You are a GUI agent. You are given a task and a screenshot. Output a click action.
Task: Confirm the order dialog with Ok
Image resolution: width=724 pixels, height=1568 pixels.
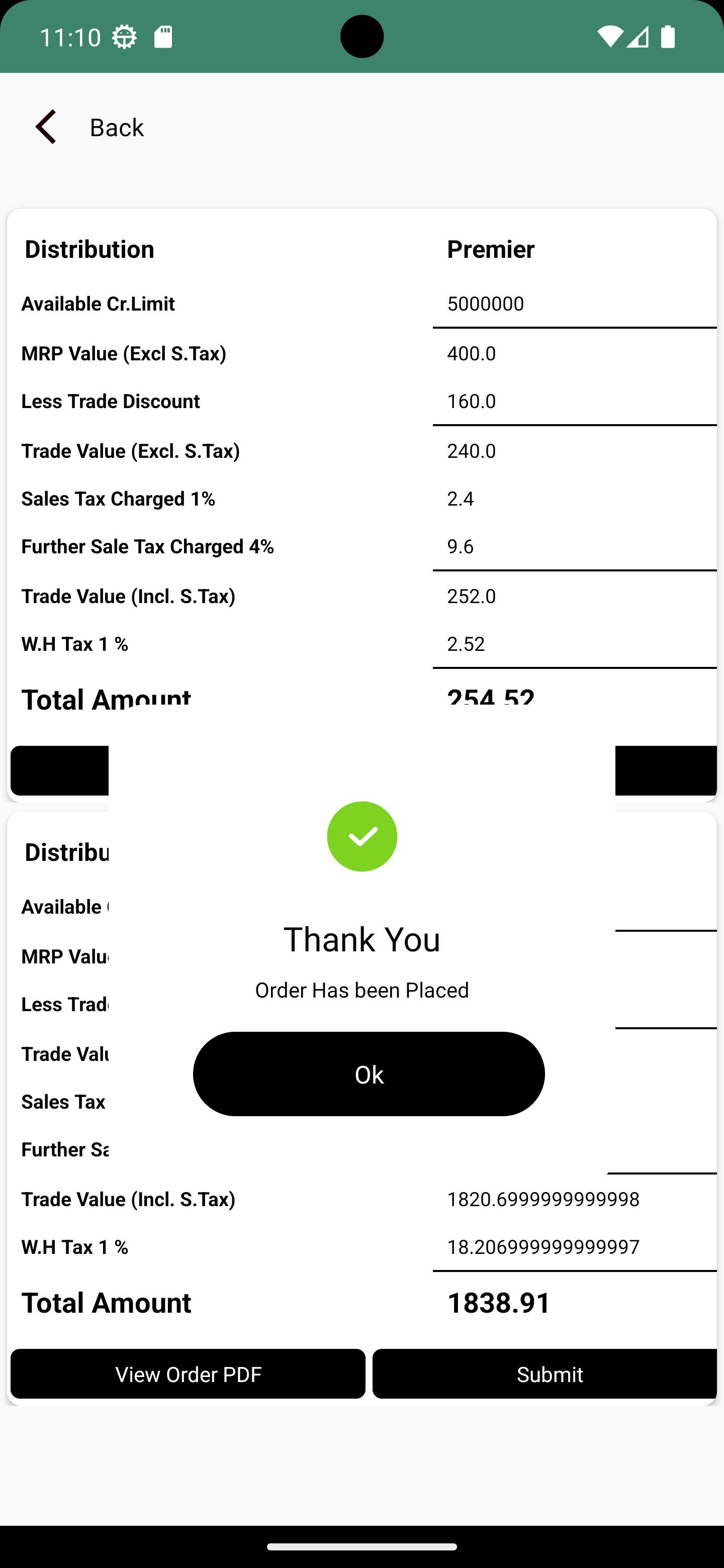click(x=369, y=1074)
